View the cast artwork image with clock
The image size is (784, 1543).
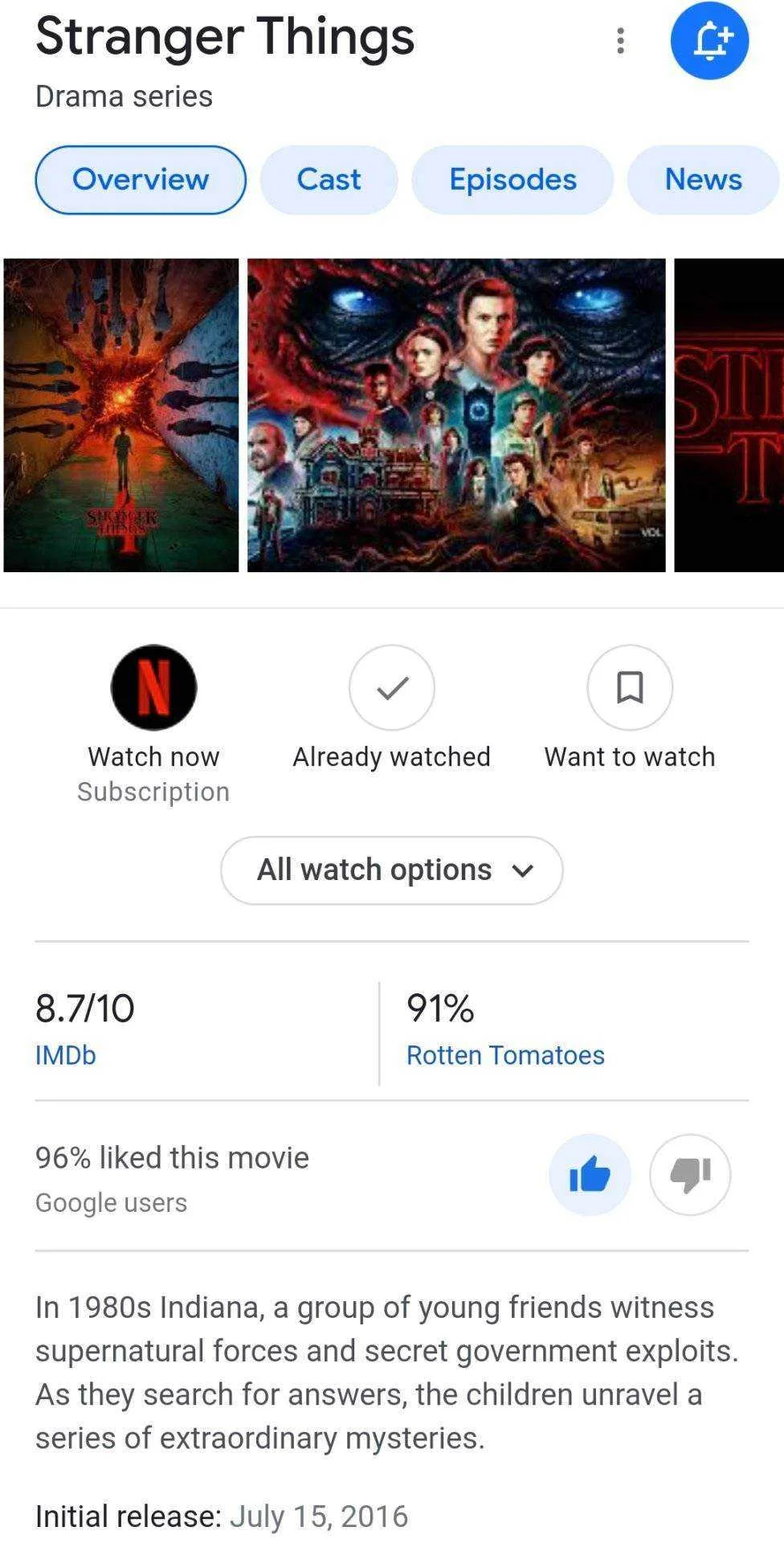[x=456, y=415]
